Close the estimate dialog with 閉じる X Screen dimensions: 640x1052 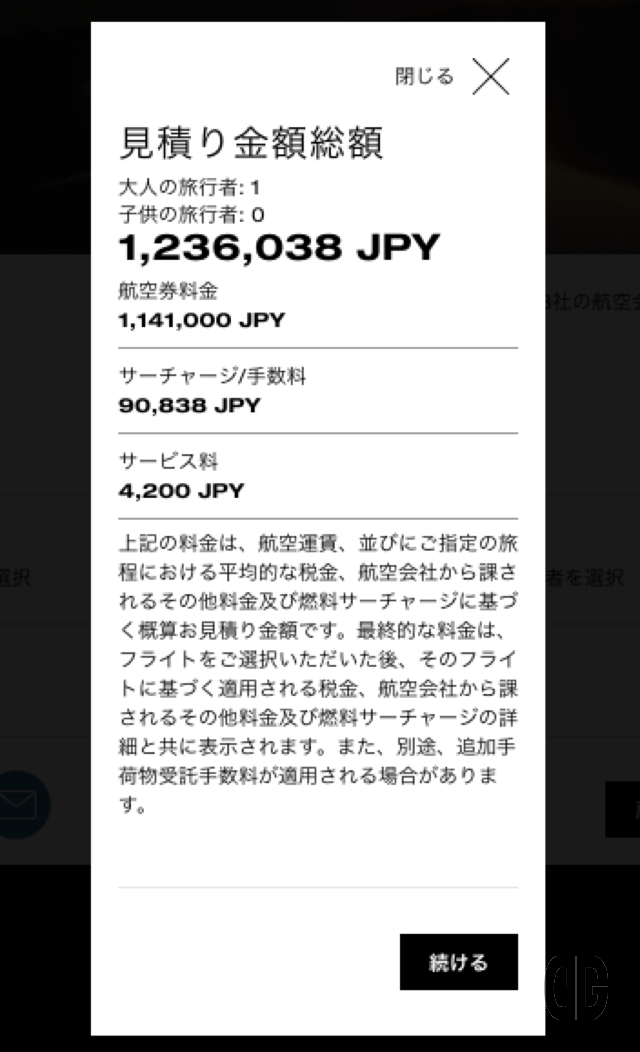(x=489, y=76)
